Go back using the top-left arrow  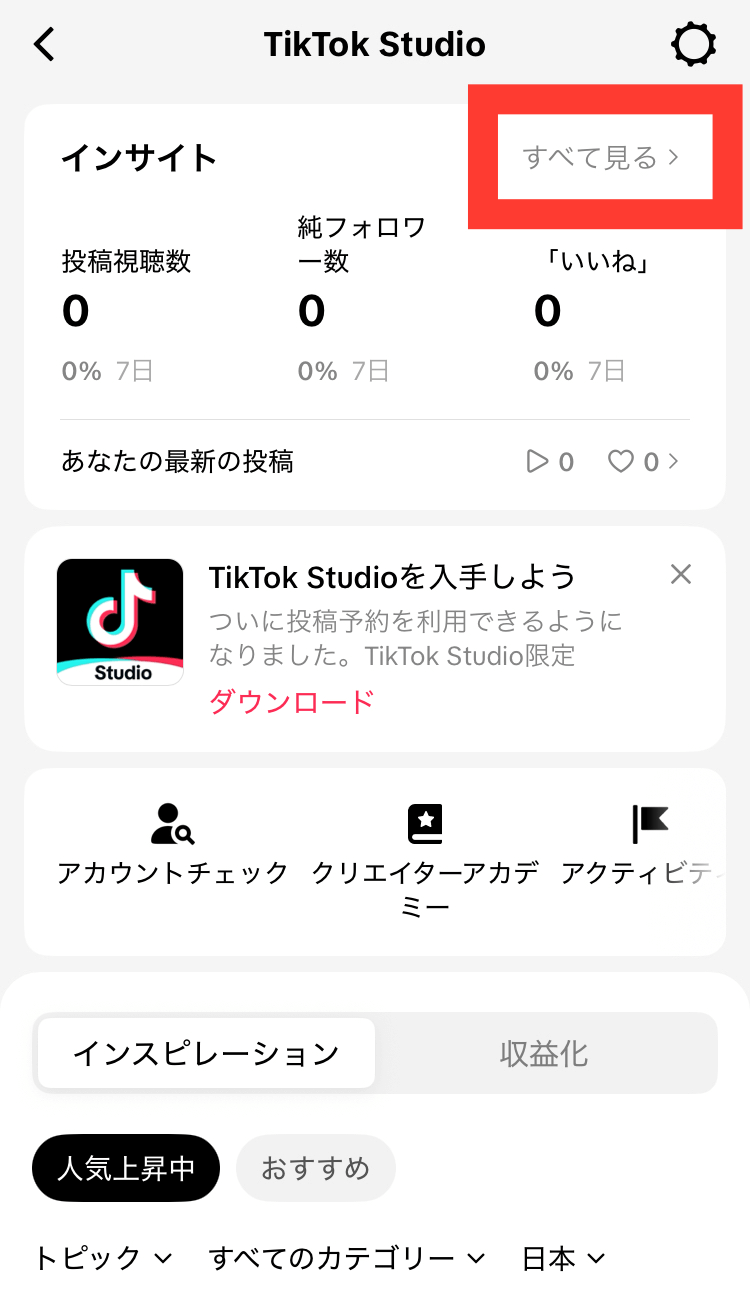[x=45, y=45]
